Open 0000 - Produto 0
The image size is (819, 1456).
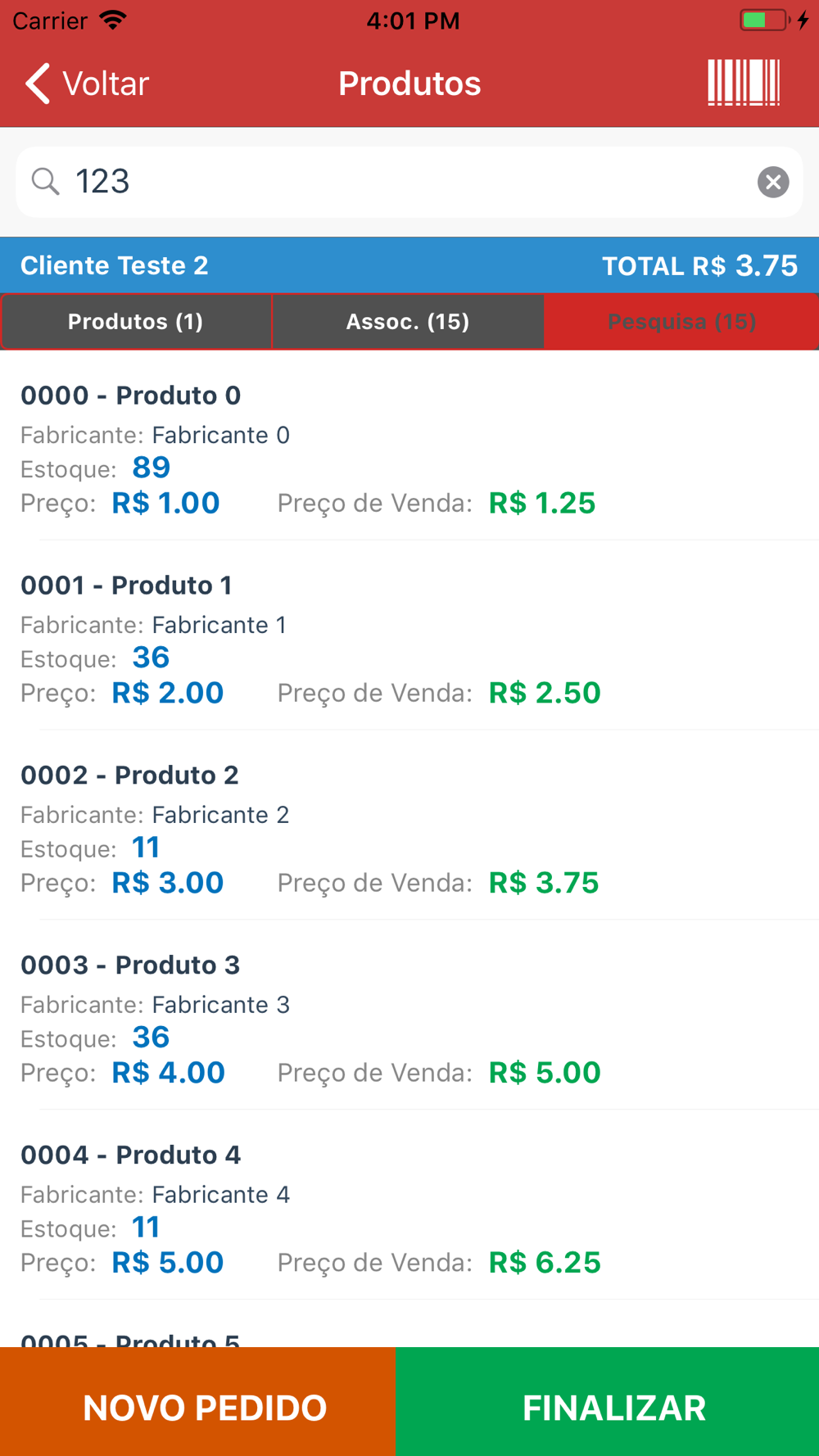coord(409,446)
